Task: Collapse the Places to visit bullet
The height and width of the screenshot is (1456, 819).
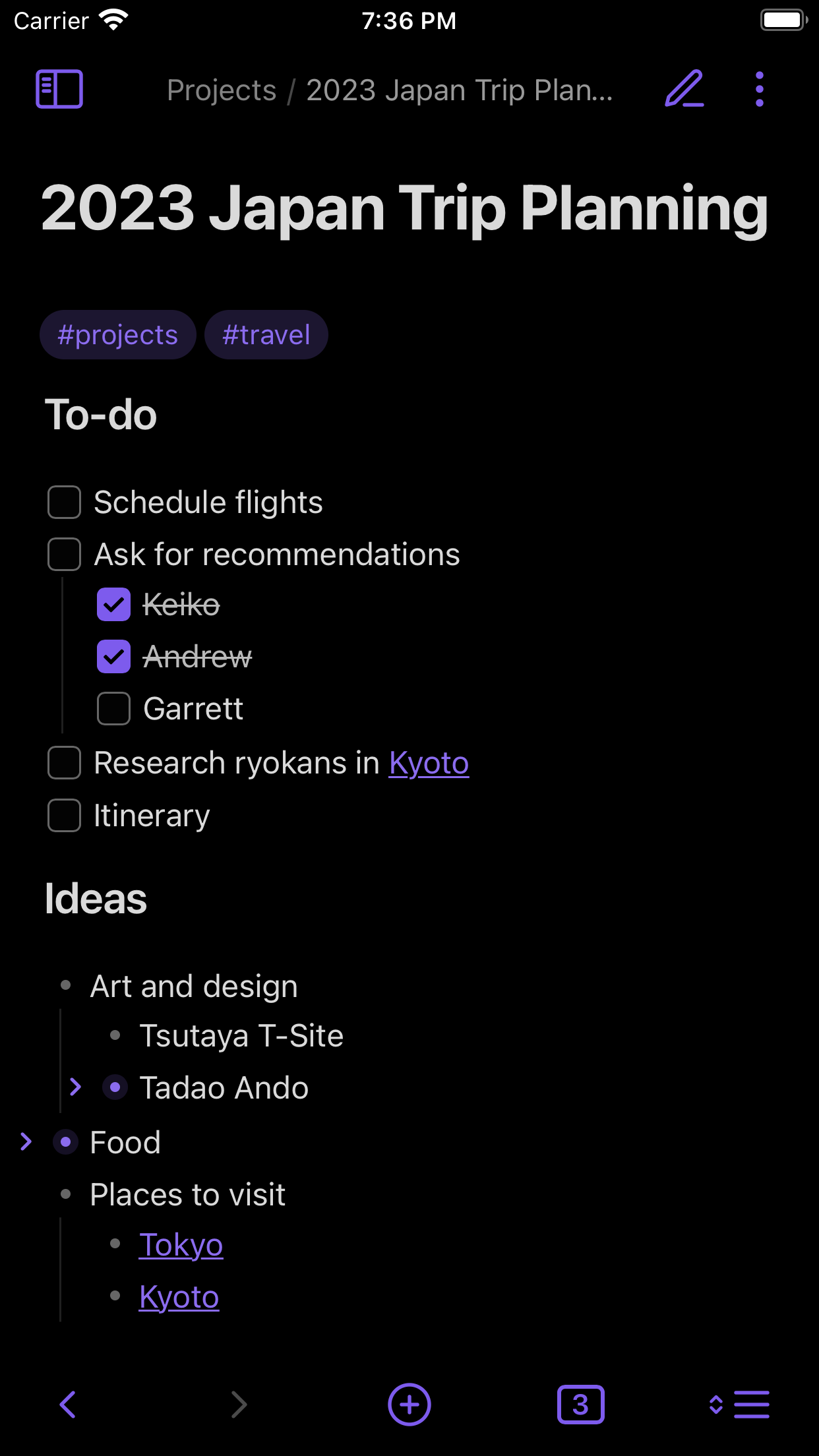Action: pyautogui.click(x=65, y=1194)
